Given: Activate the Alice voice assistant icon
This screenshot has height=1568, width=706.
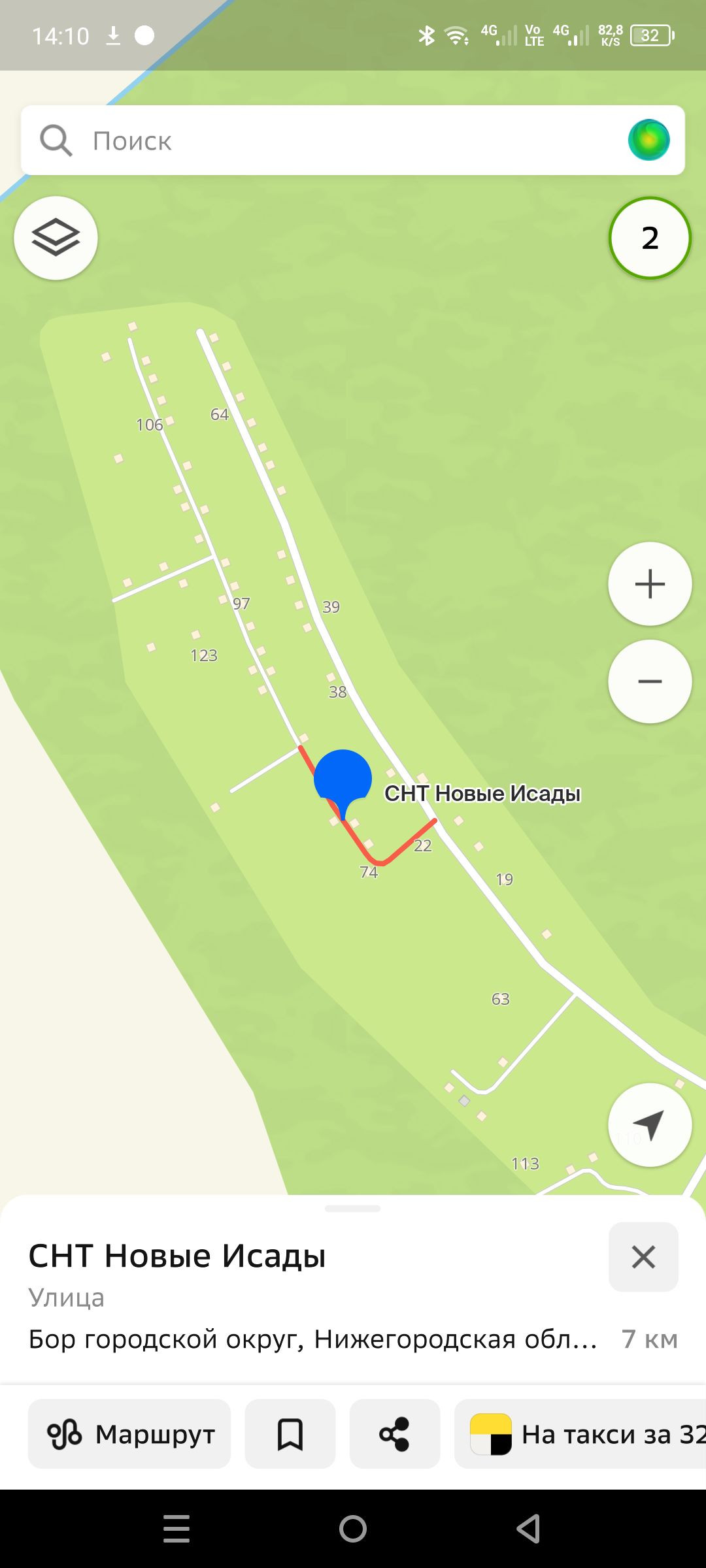Looking at the screenshot, I should [x=648, y=140].
